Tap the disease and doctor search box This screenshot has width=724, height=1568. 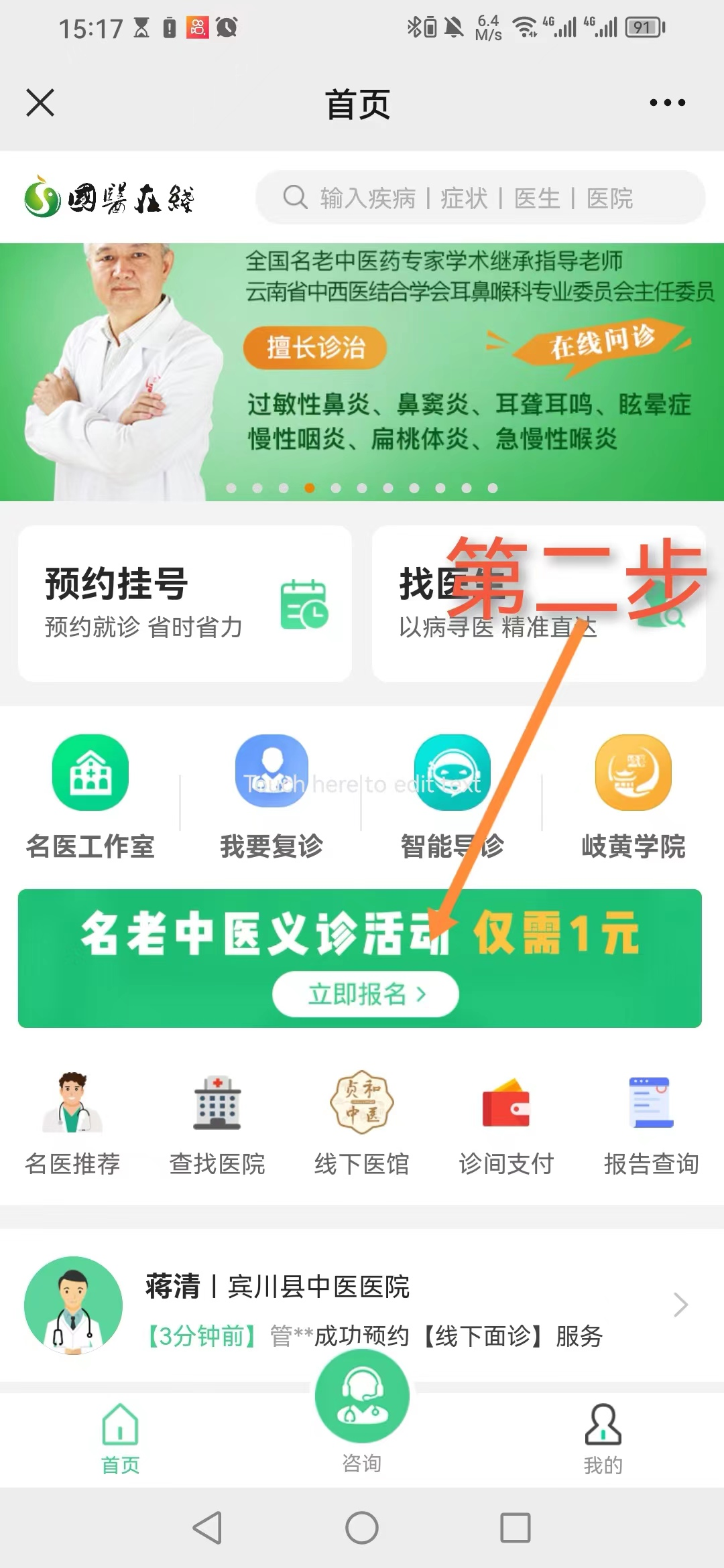479,198
